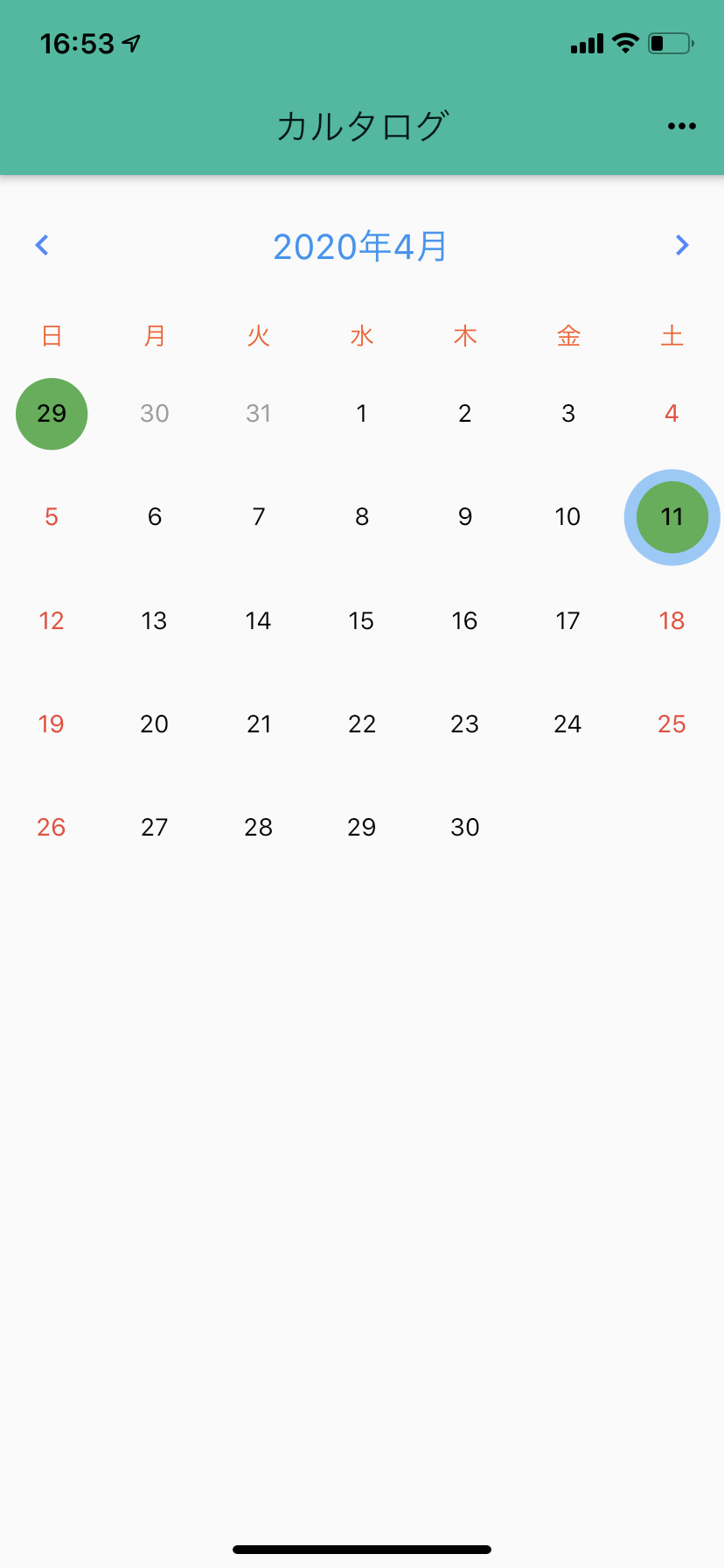Select the green-circled March 29 date
The width and height of the screenshot is (724, 1568).
tap(52, 414)
